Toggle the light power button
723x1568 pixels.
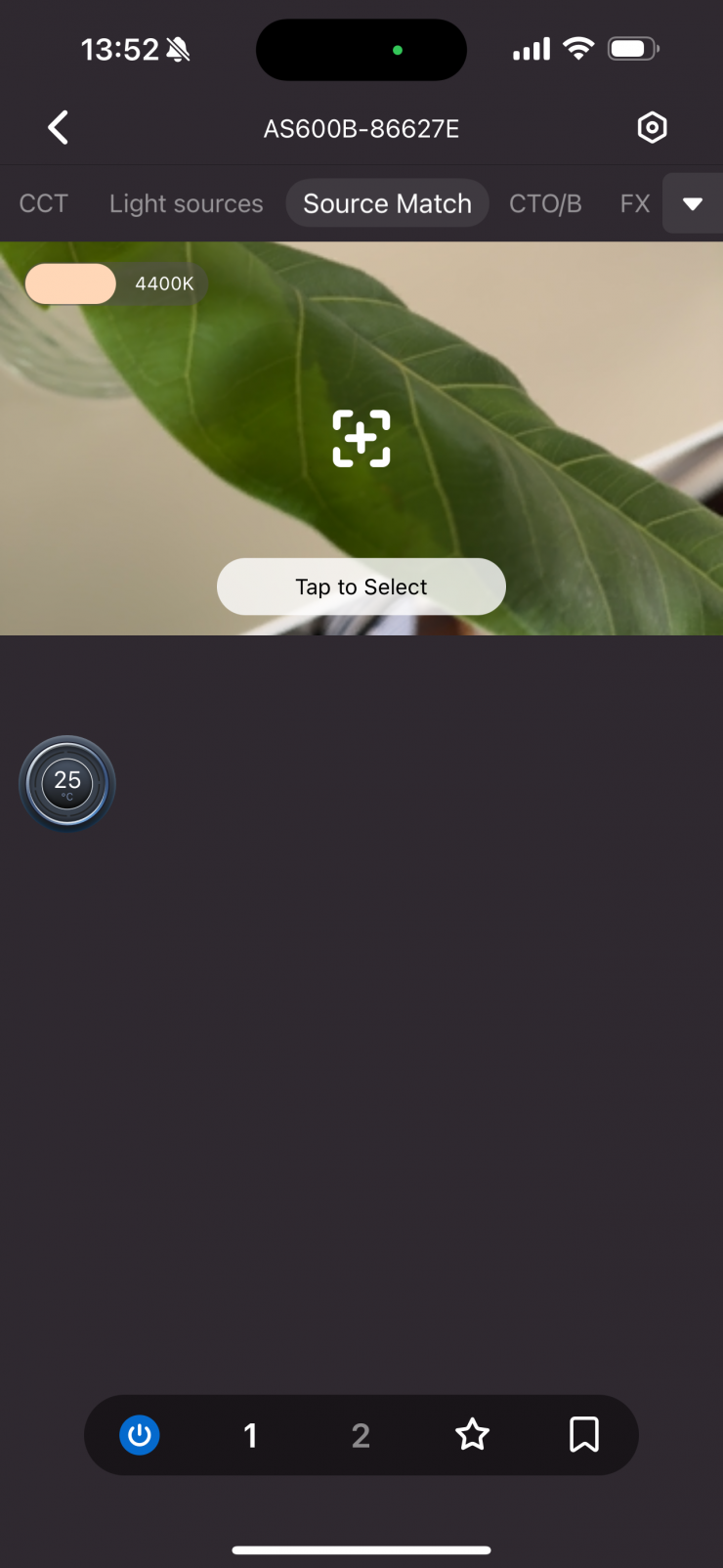tap(140, 1435)
